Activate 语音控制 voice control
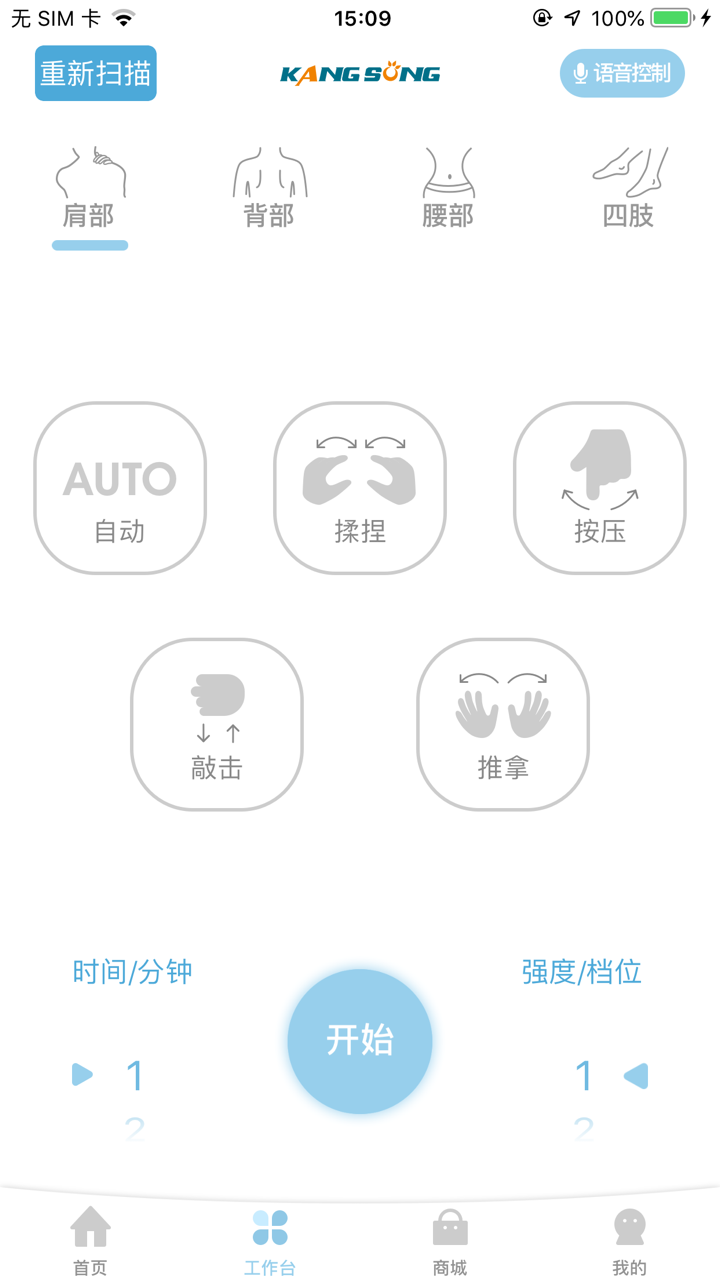 (621, 73)
